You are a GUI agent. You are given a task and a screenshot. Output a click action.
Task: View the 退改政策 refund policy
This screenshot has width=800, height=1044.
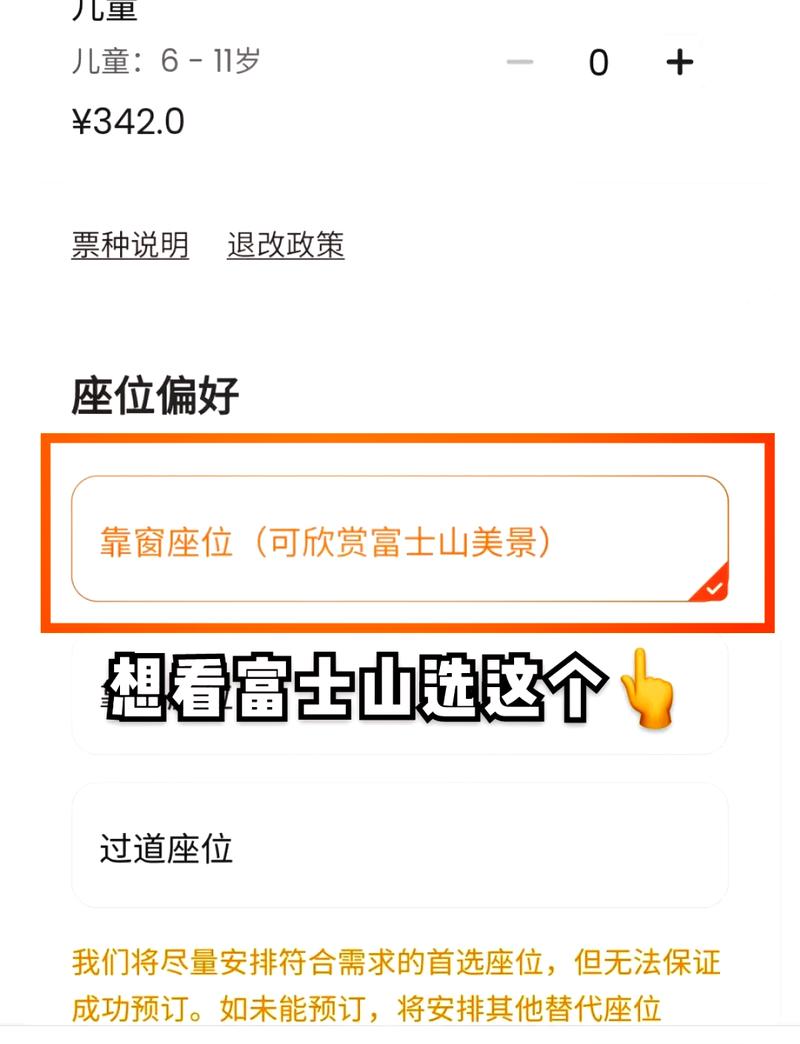click(286, 245)
